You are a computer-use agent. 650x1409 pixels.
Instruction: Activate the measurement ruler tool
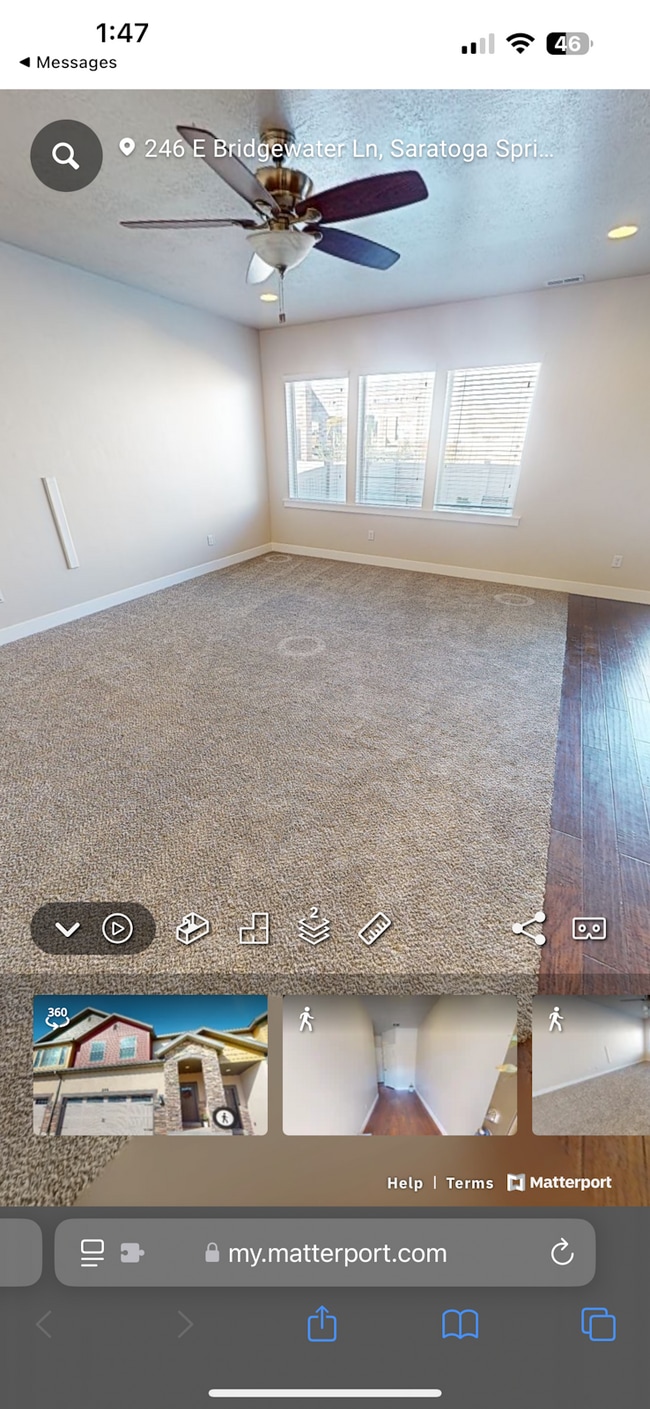pyautogui.click(x=375, y=929)
